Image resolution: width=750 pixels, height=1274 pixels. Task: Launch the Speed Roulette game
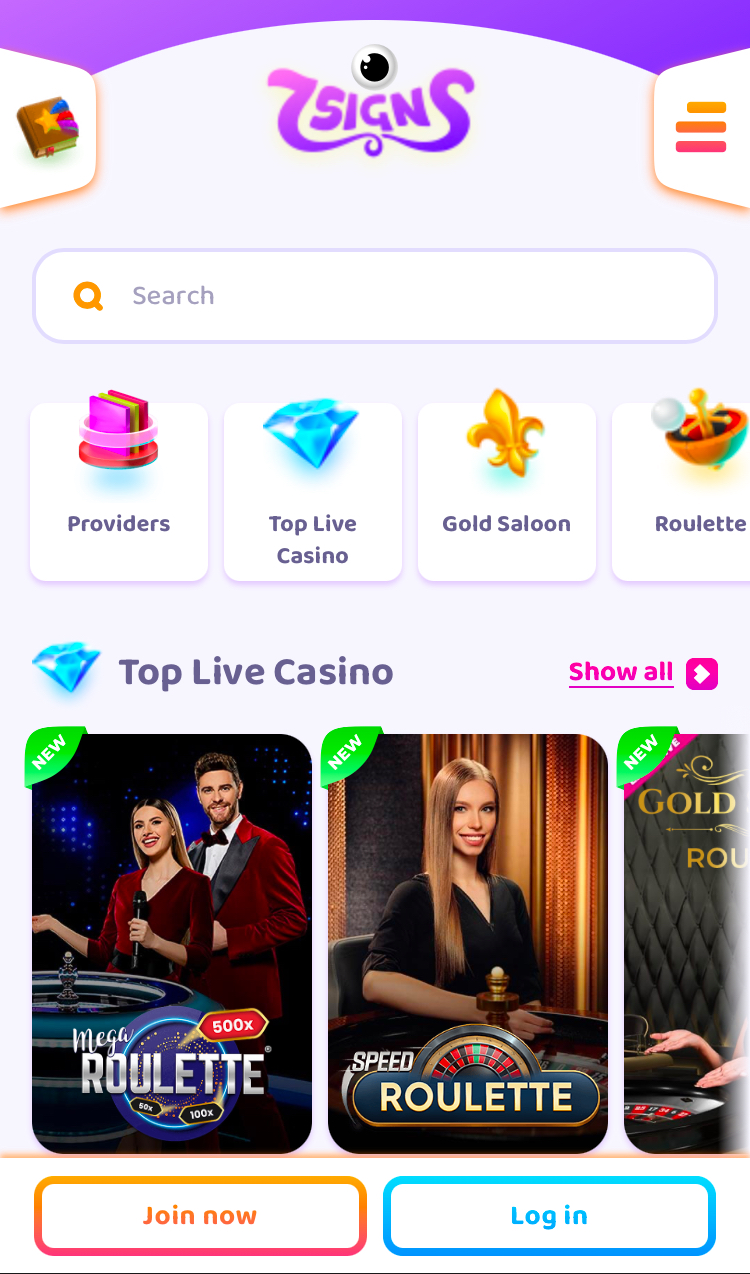point(468,943)
